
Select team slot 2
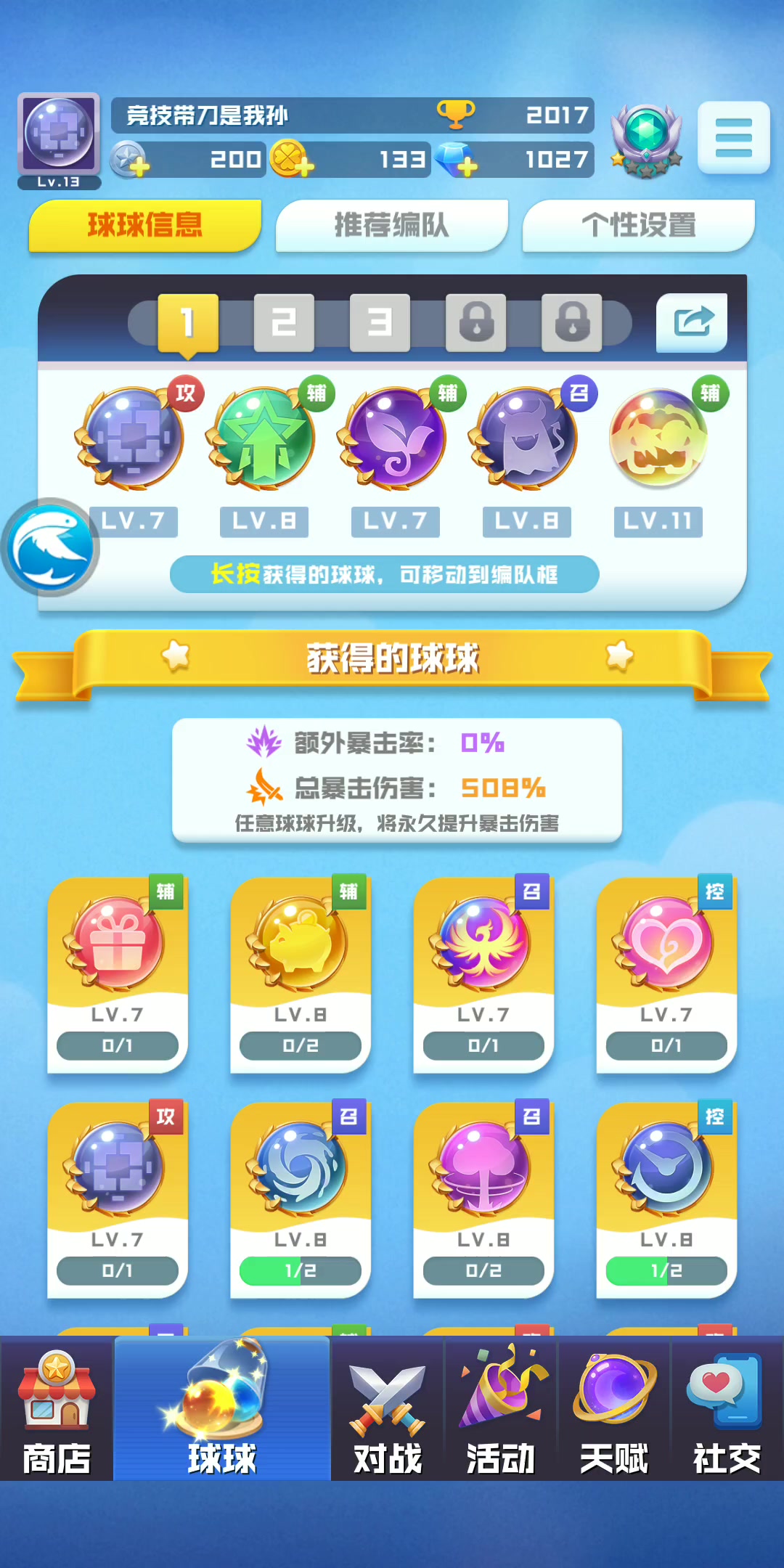284,322
